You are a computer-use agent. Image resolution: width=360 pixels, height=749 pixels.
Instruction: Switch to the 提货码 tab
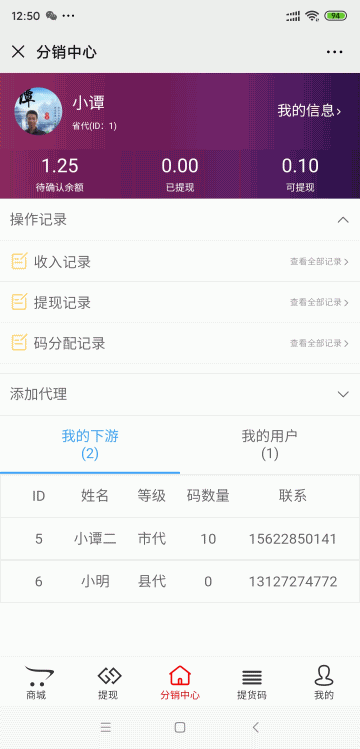tap(252, 683)
